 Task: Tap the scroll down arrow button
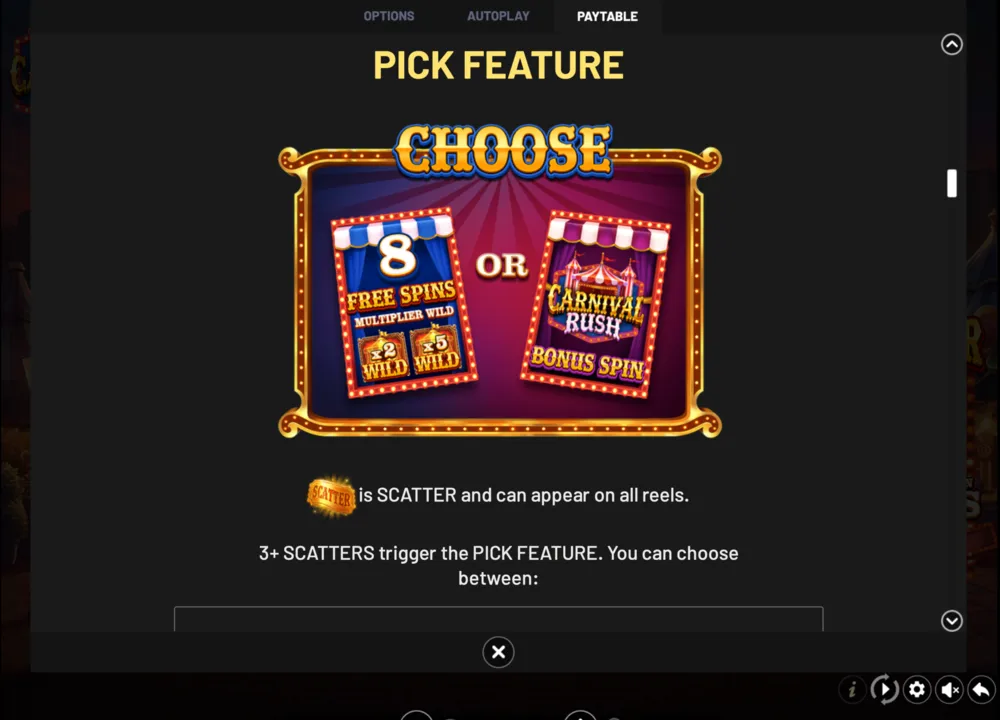952,621
